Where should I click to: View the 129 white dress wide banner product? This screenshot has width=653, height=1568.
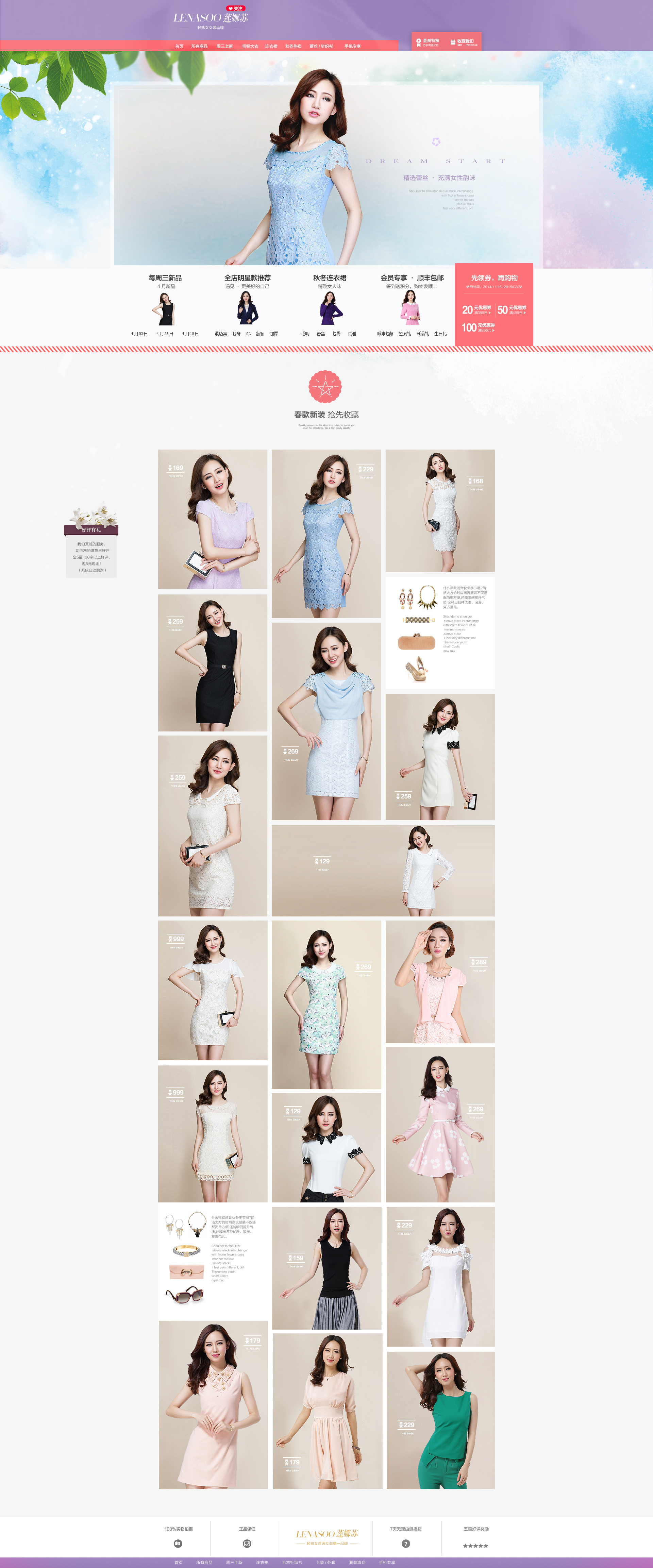pyautogui.click(x=383, y=871)
